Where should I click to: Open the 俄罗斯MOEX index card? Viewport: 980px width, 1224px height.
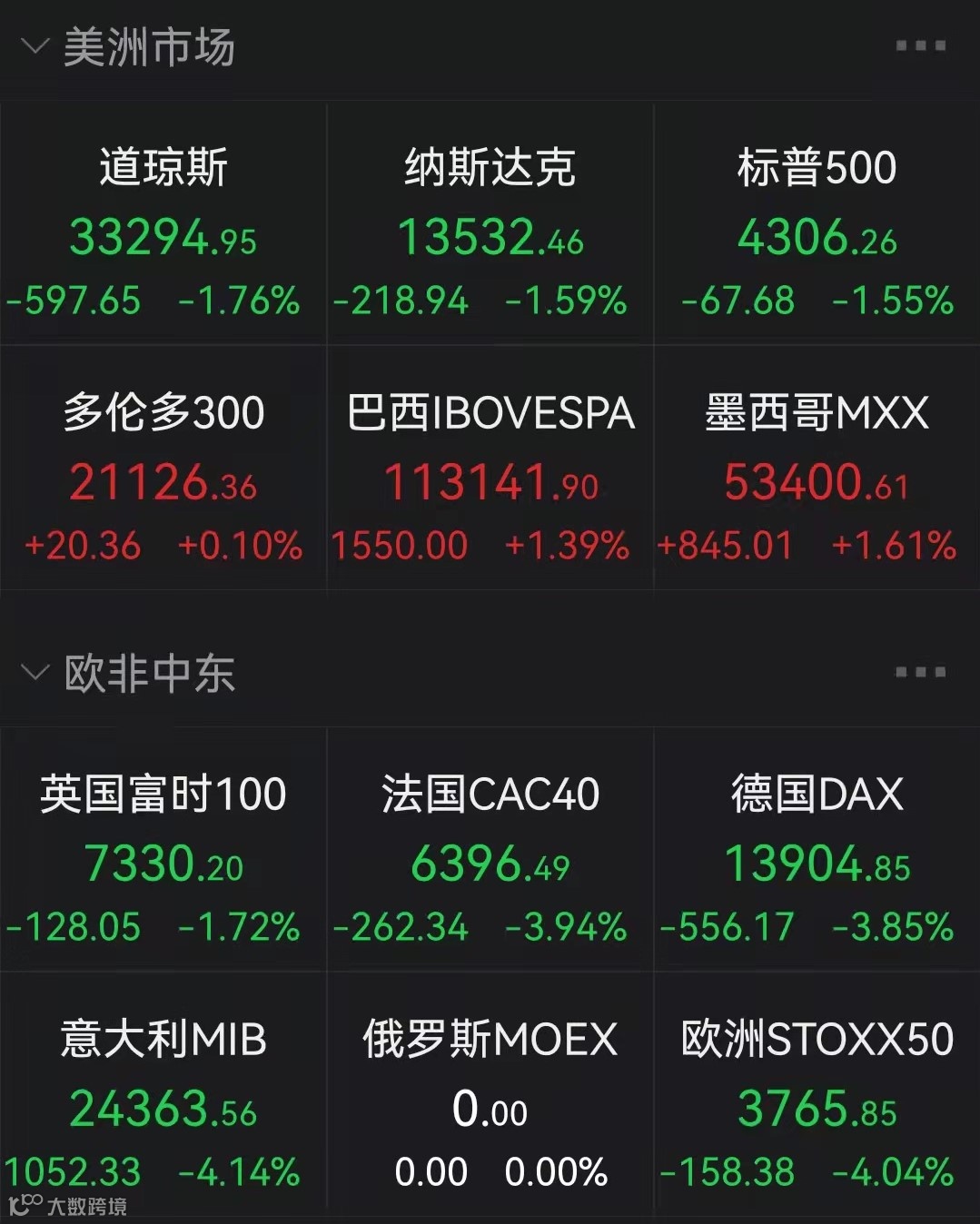490,1095
